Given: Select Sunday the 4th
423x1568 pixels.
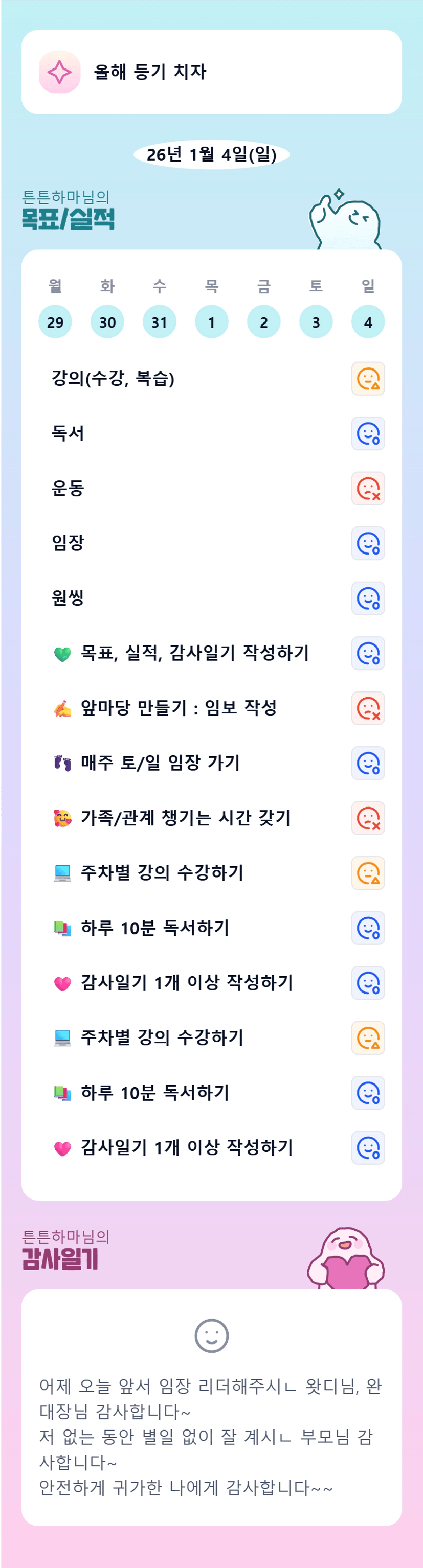Looking at the screenshot, I should (368, 321).
